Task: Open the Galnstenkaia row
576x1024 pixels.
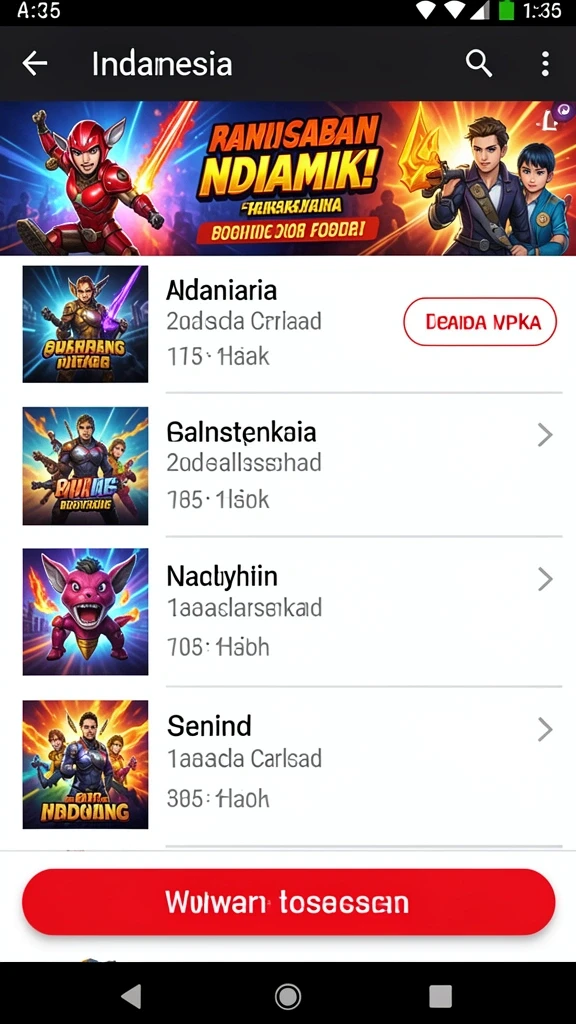Action: (x=288, y=466)
